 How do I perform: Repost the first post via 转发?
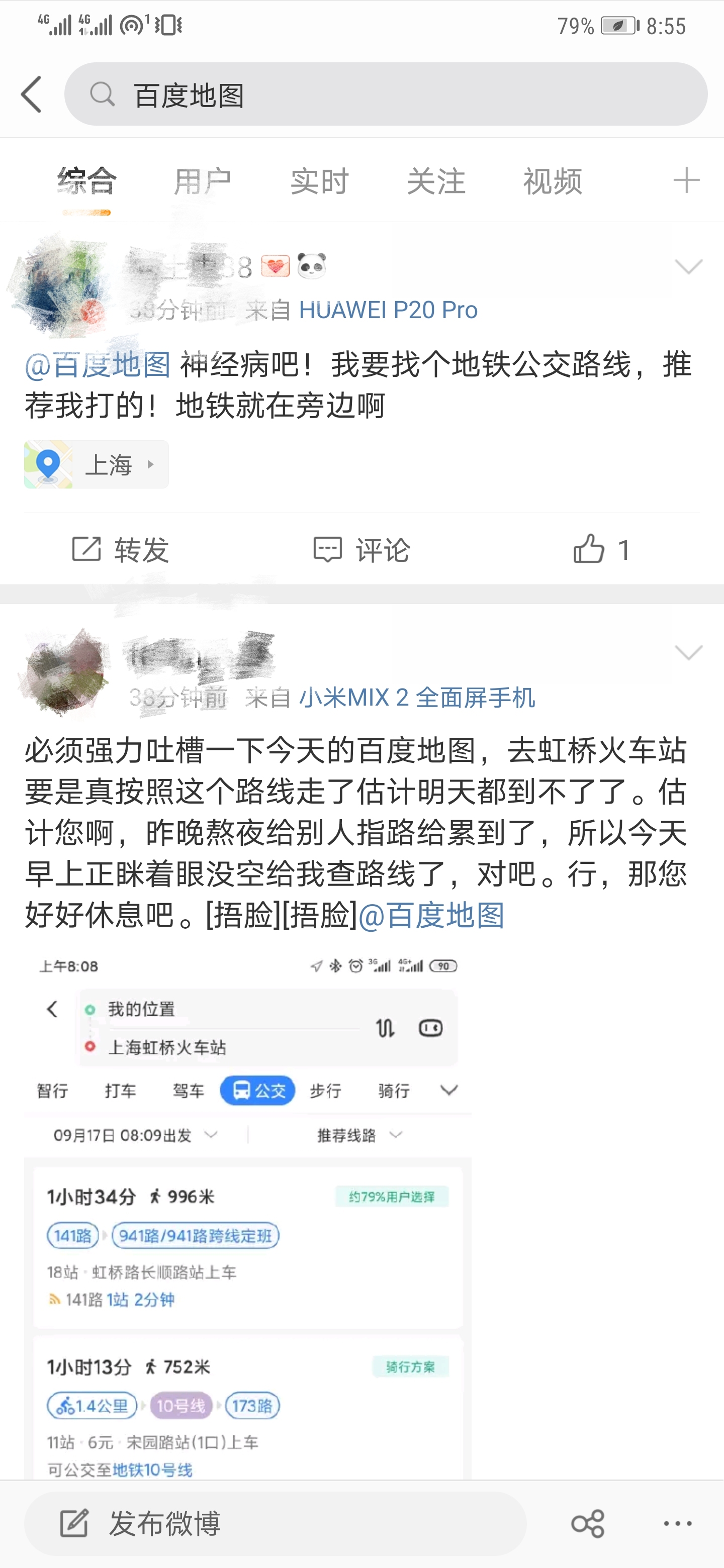click(x=121, y=550)
